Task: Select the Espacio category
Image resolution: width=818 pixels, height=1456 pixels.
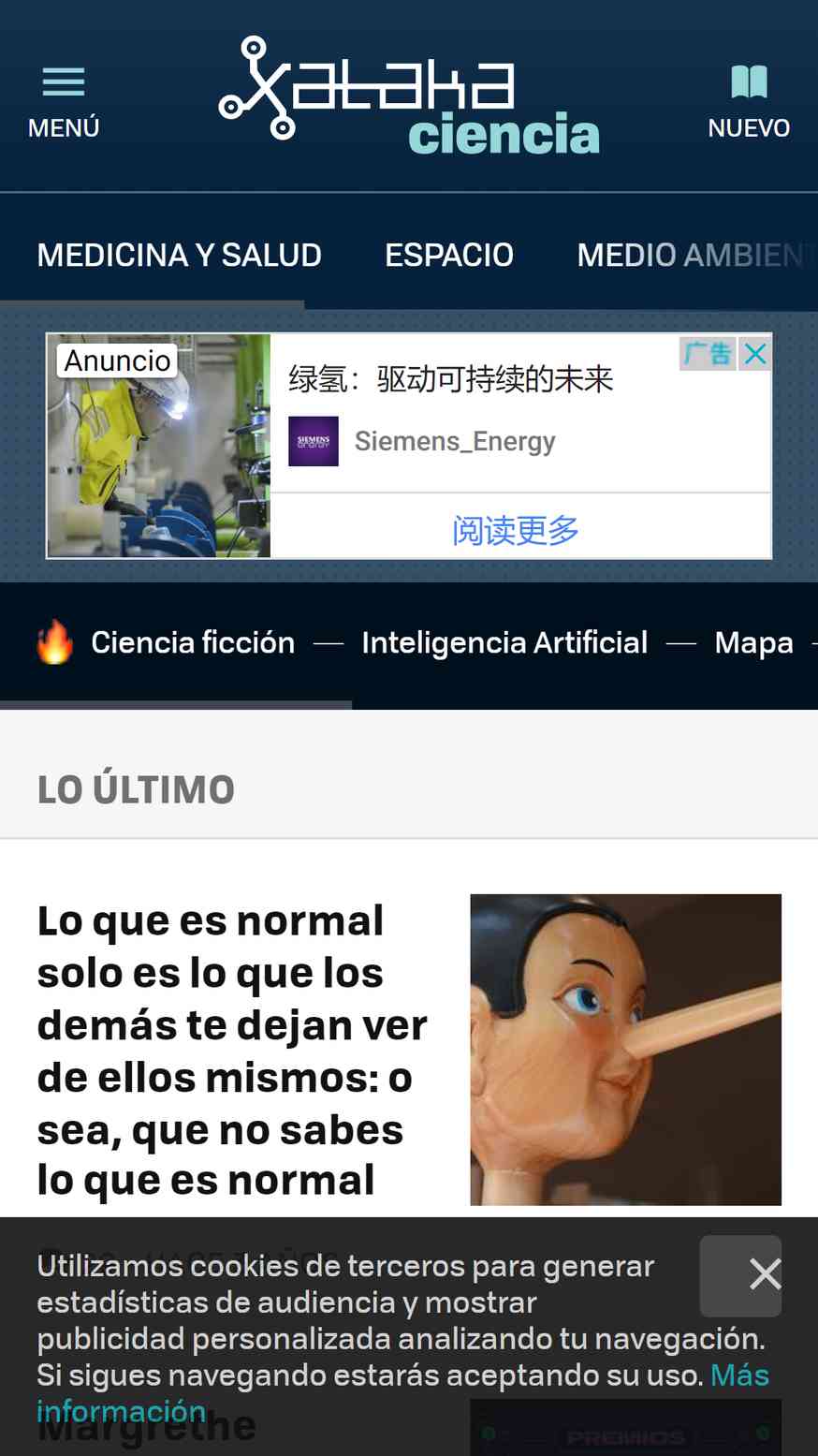Action: click(x=449, y=255)
